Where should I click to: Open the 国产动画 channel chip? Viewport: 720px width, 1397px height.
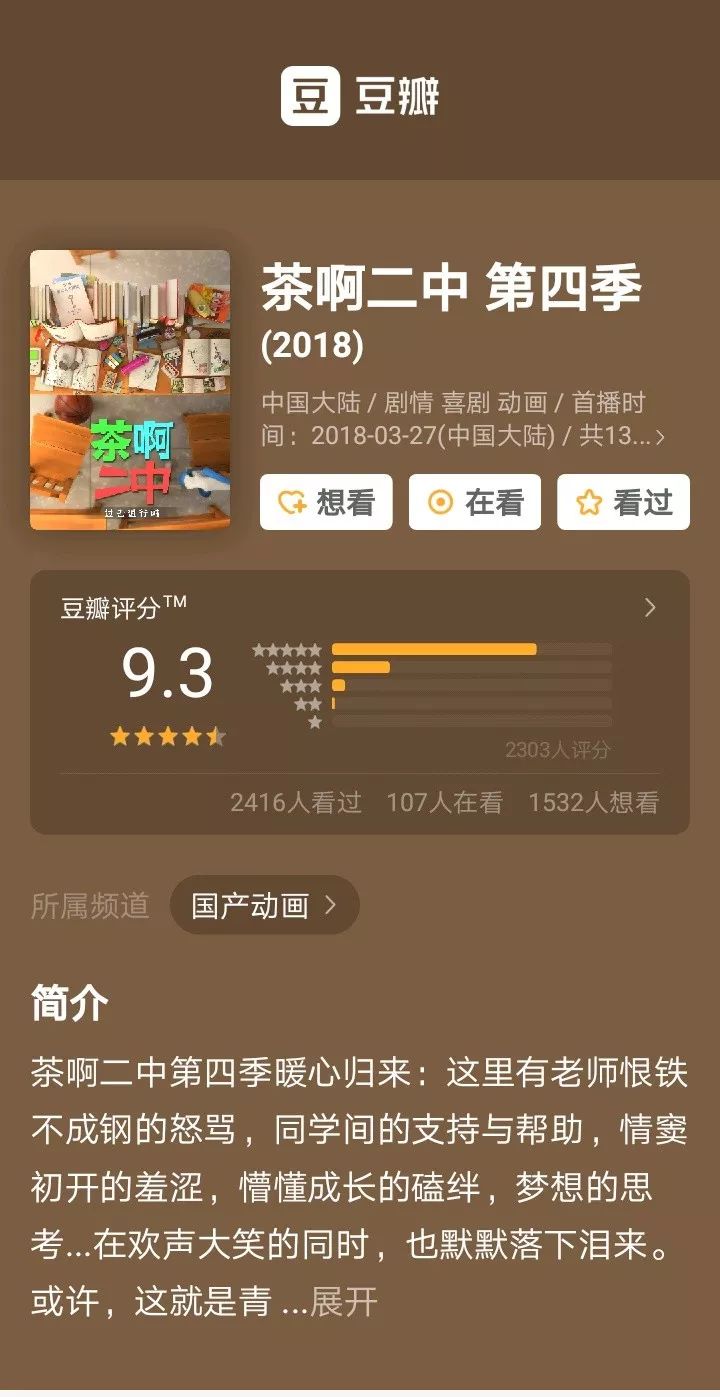point(264,906)
